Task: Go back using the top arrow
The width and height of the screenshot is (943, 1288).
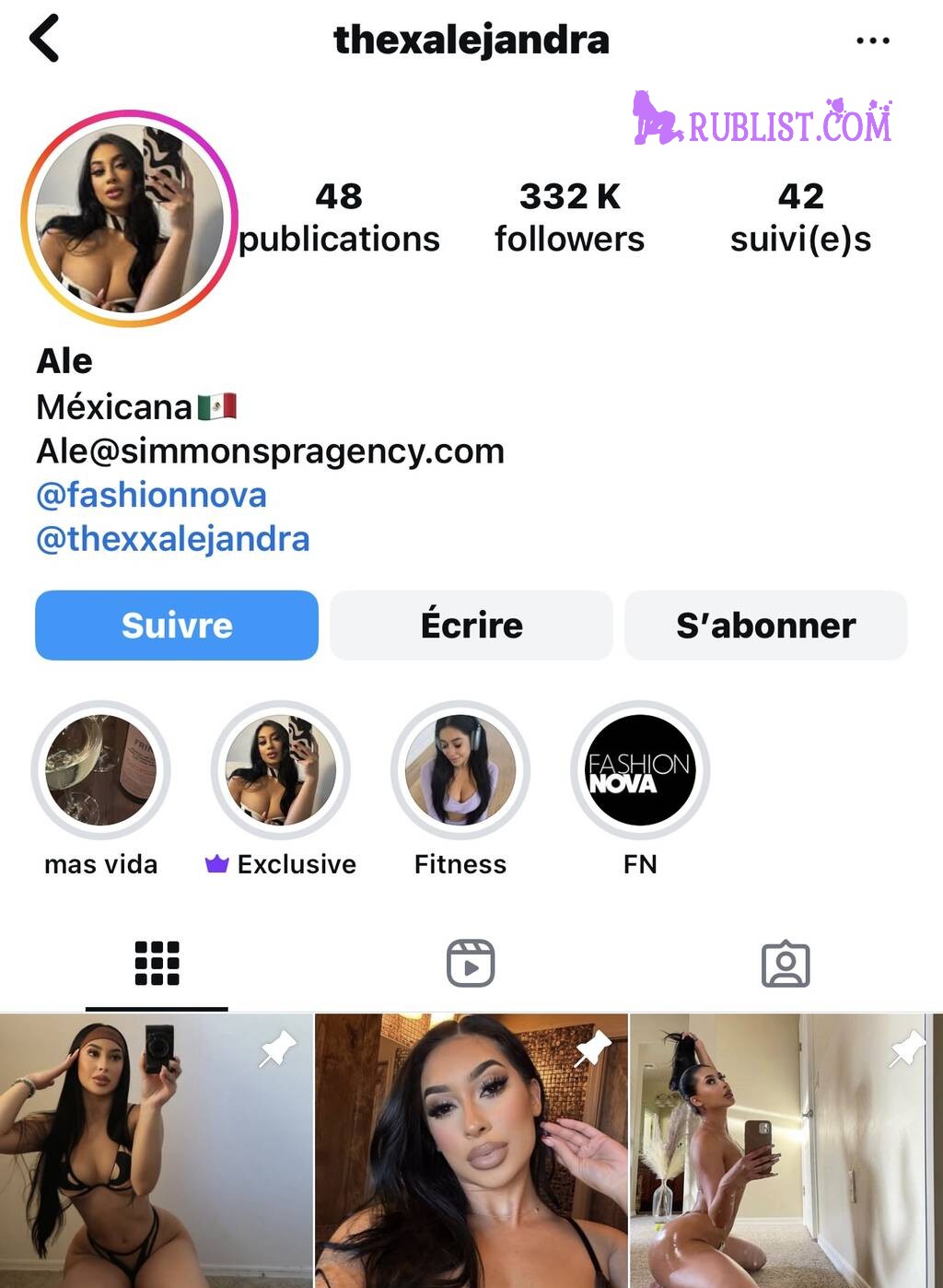Action: pyautogui.click(x=44, y=39)
